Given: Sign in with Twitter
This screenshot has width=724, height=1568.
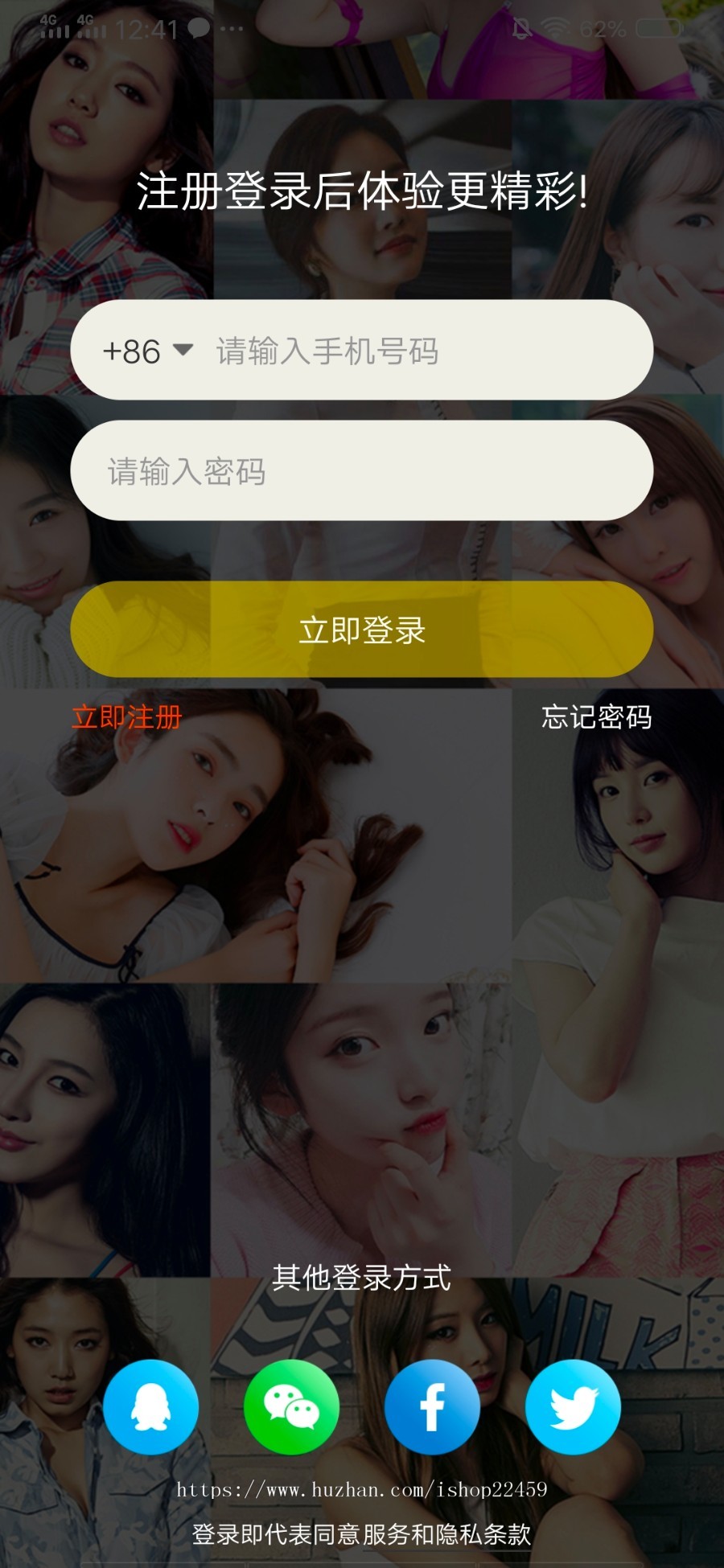Looking at the screenshot, I should 572,1406.
